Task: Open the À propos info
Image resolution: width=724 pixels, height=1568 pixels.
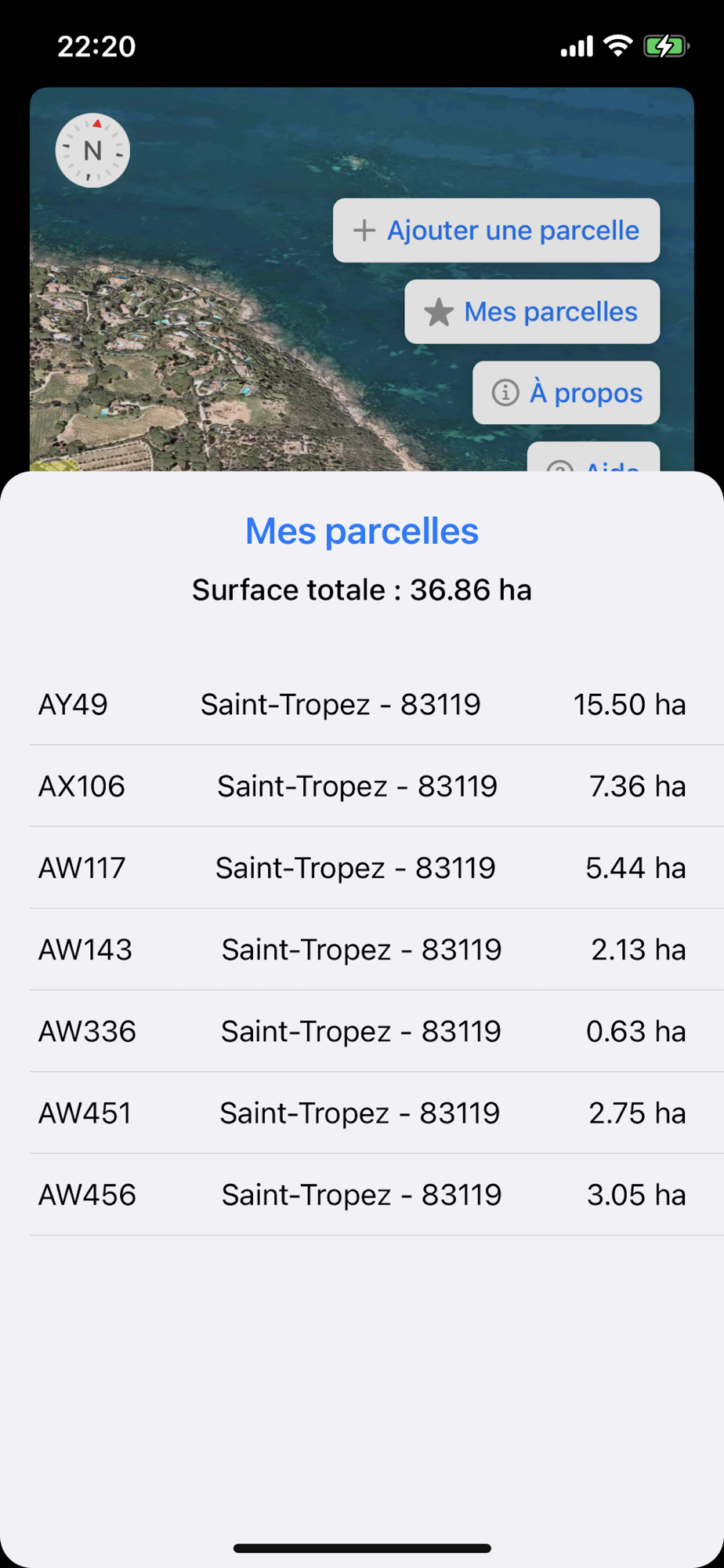Action: pyautogui.click(x=566, y=393)
